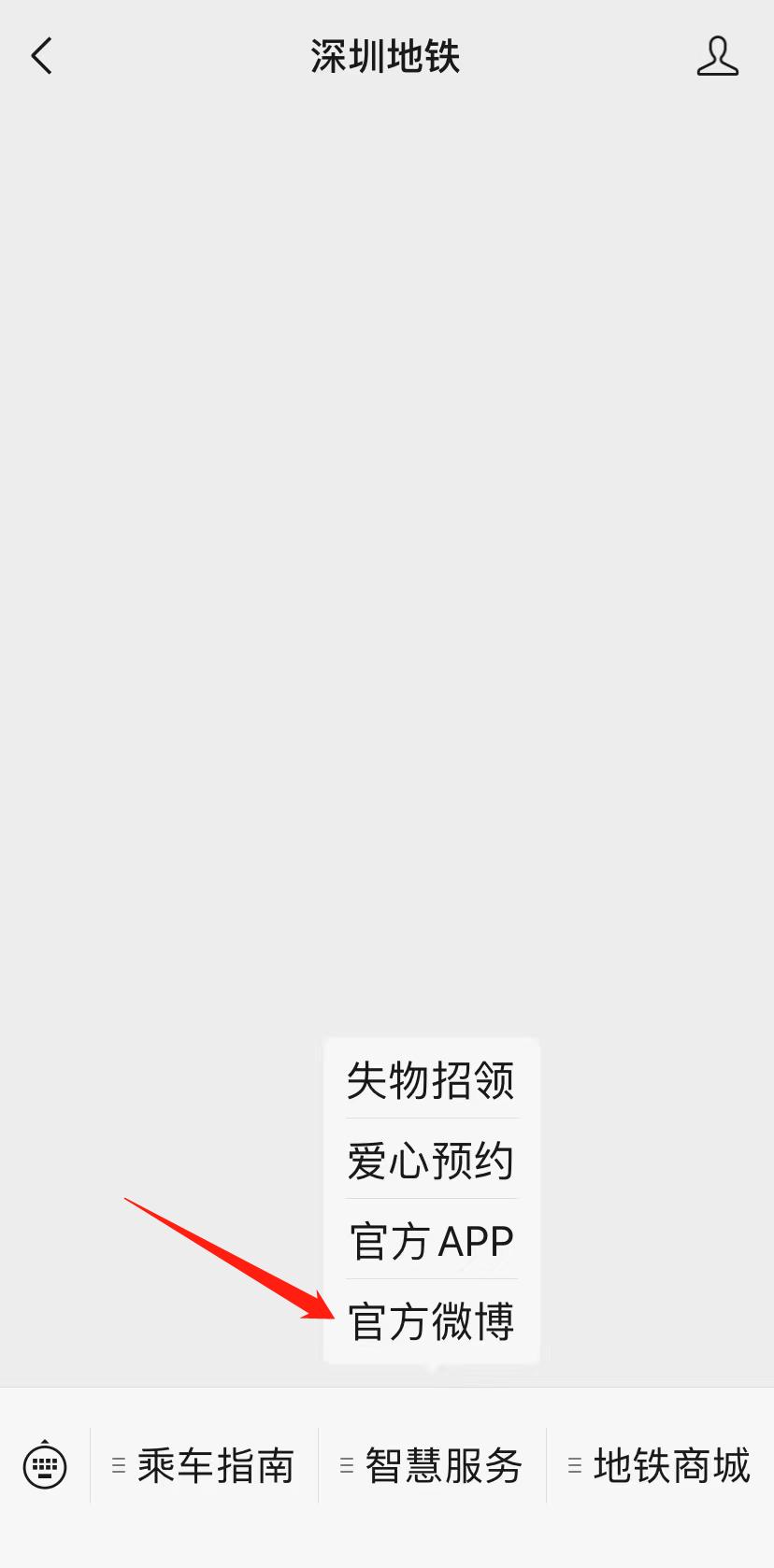Choose 官方APP in the popup
774x1568 pixels.
tap(431, 1241)
